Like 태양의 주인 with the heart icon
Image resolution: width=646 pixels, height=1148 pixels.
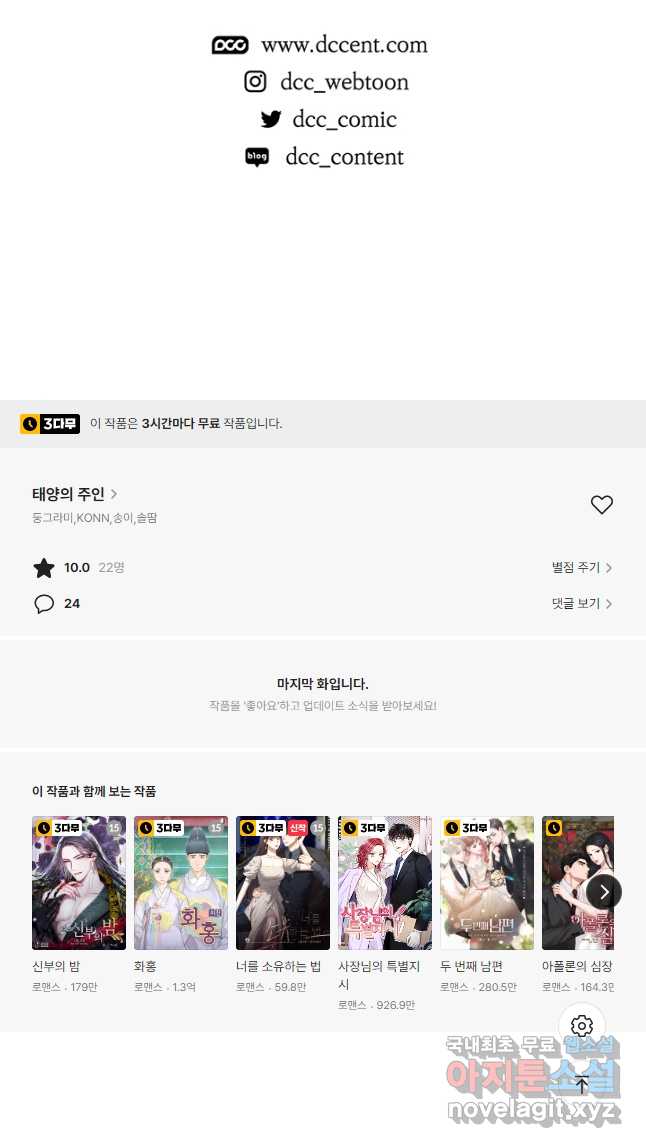[601, 504]
